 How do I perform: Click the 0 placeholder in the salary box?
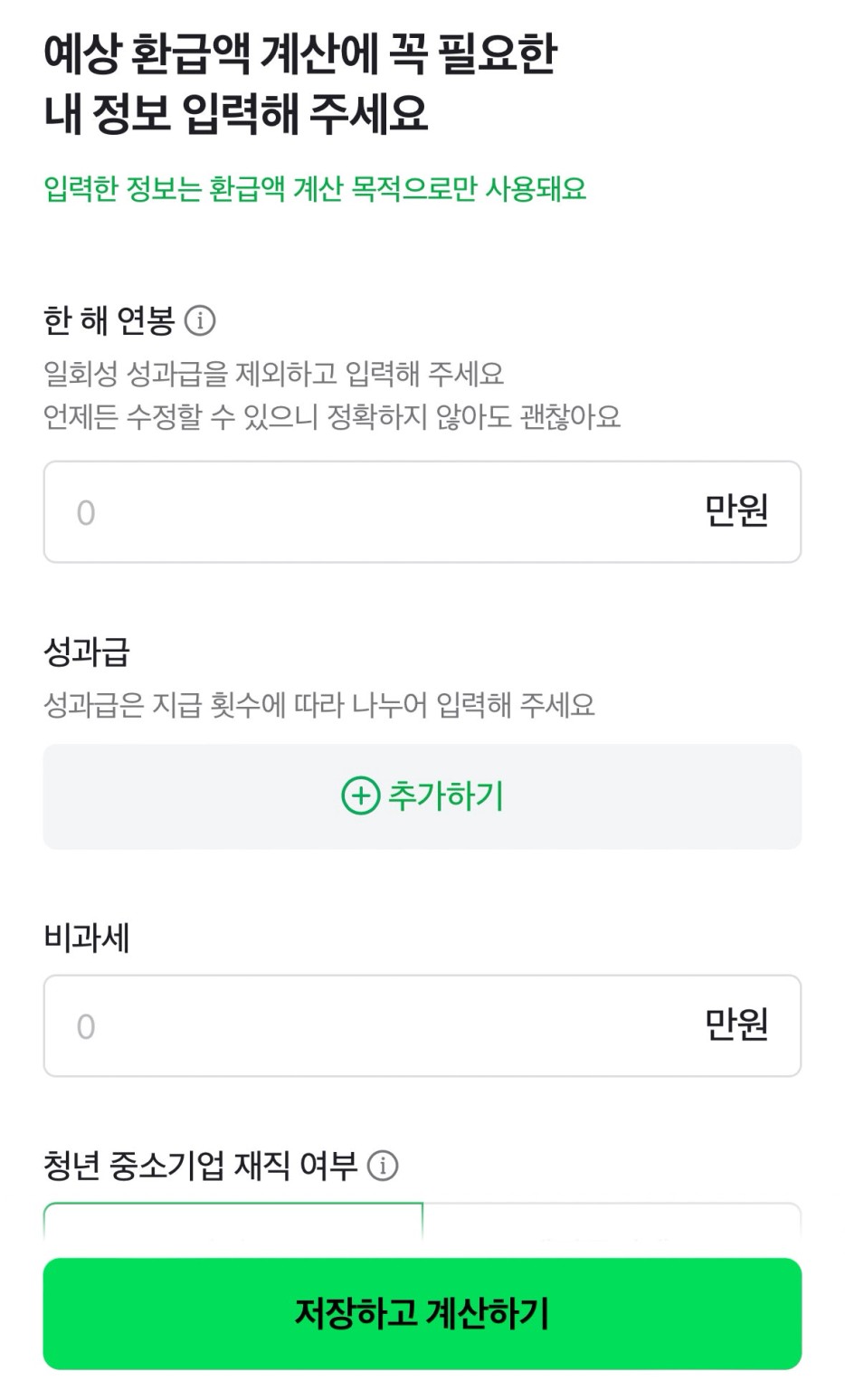(x=86, y=511)
